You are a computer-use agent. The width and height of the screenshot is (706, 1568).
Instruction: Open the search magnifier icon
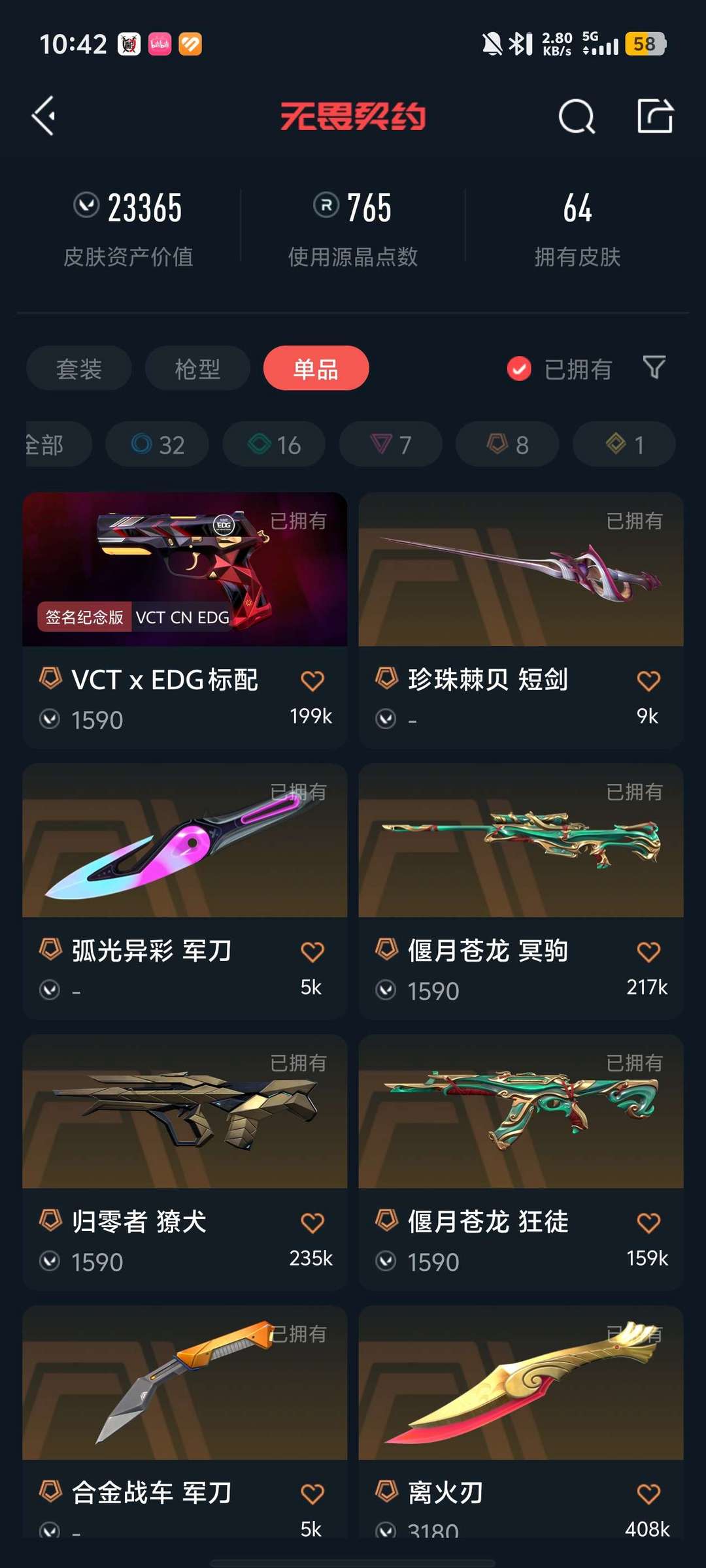(x=577, y=116)
